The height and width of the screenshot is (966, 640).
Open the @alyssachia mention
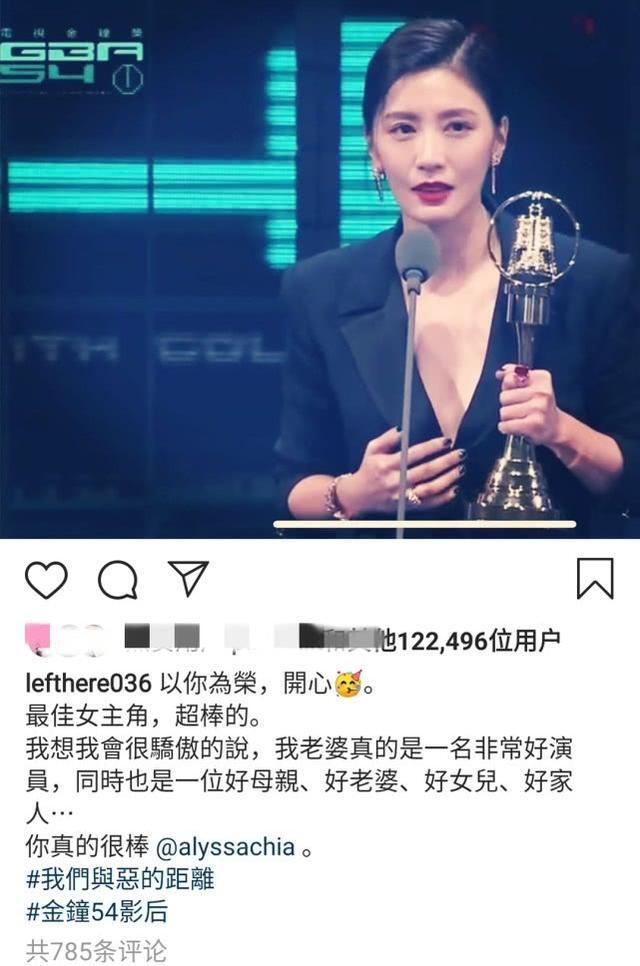pos(225,847)
